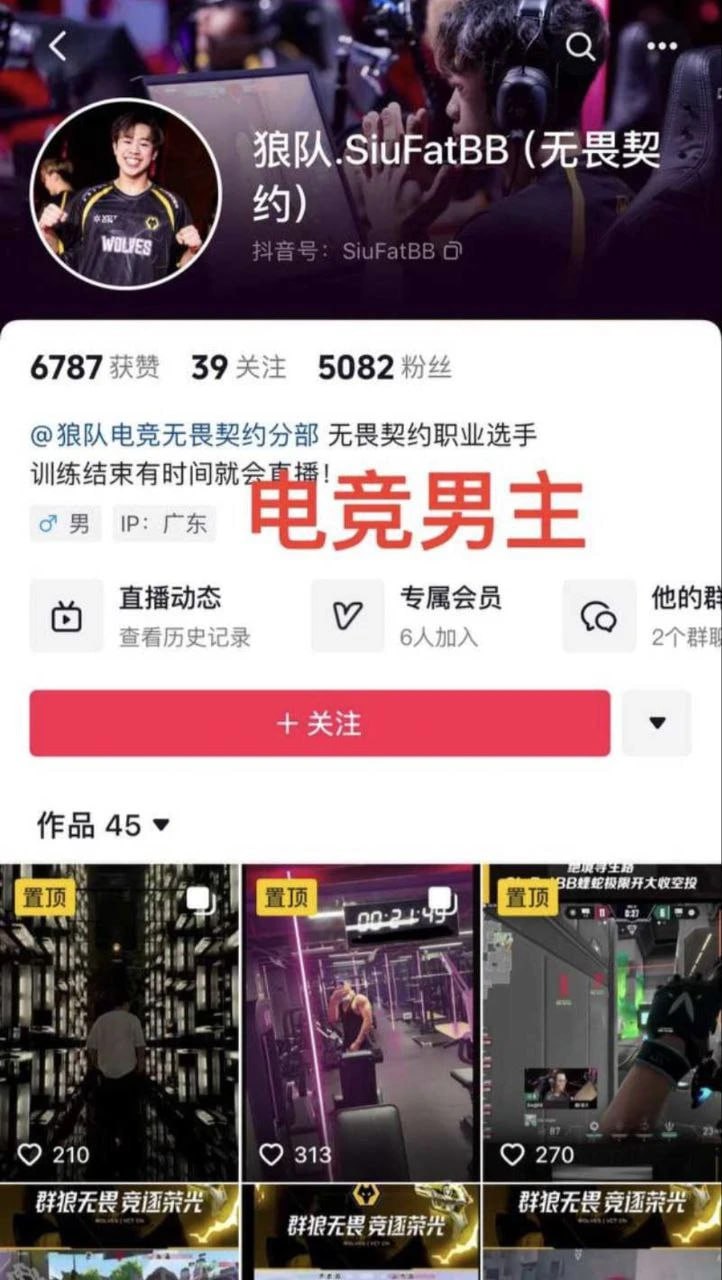722x1280 pixels.
Task: Open the three-dot overflow menu
Action: tap(662, 46)
